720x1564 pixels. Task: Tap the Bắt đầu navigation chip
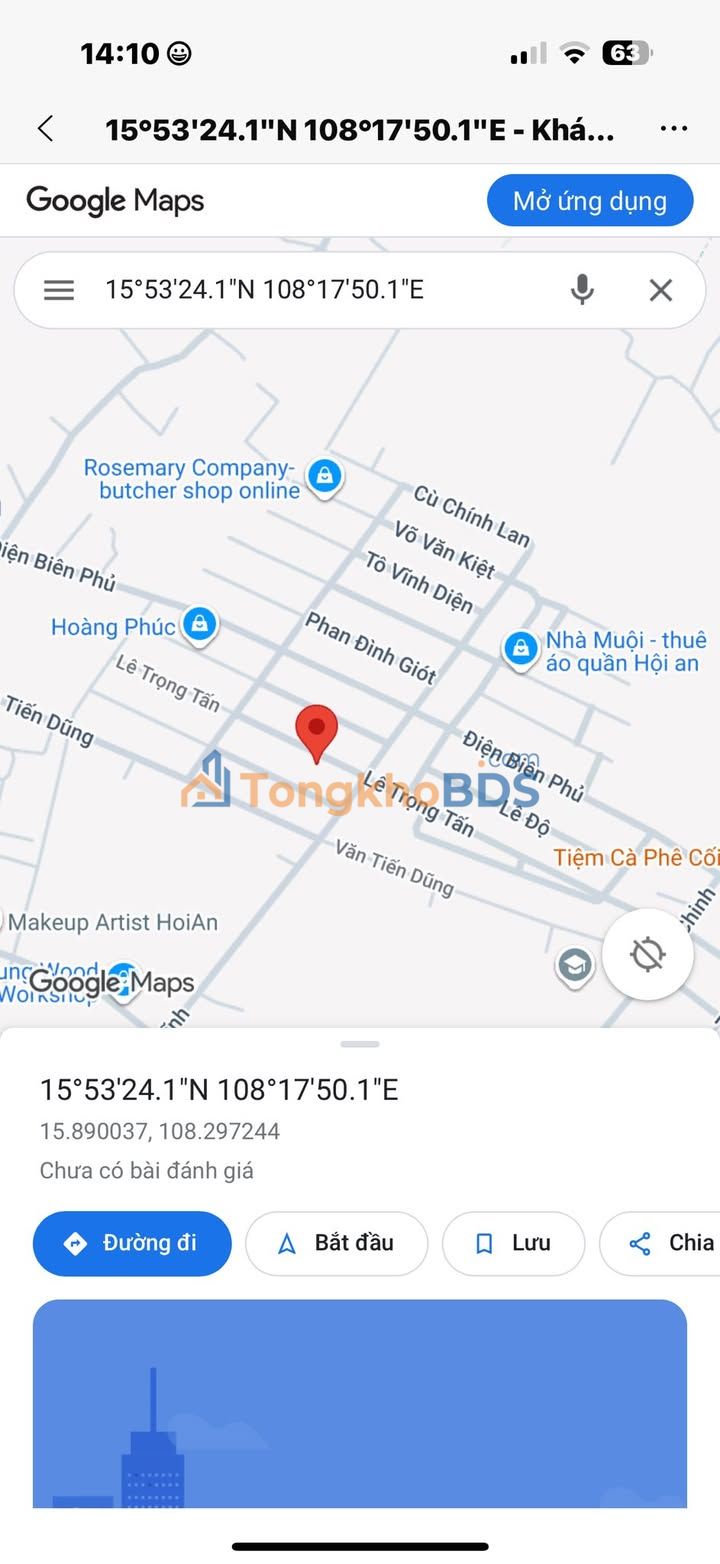(x=337, y=1243)
